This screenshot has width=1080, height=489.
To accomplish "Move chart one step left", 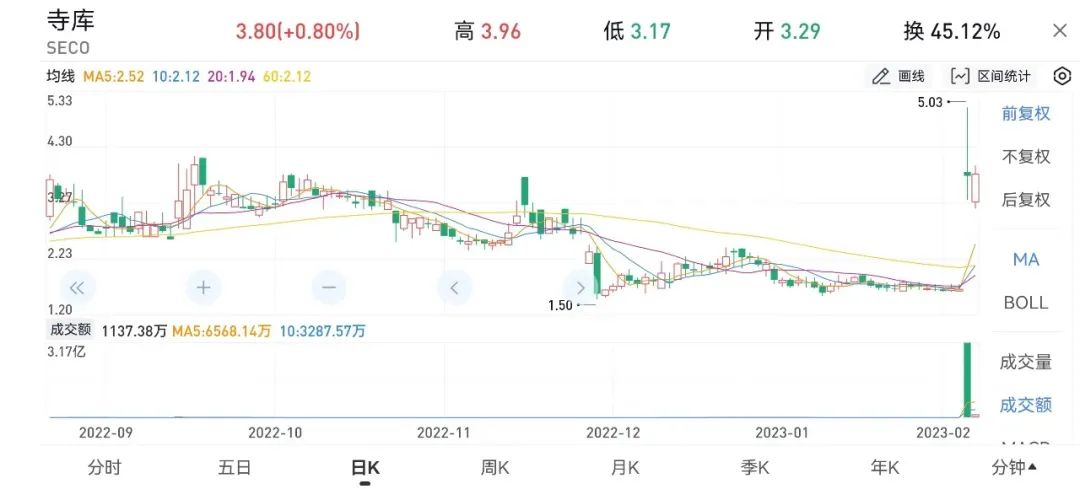I will click(x=454, y=288).
